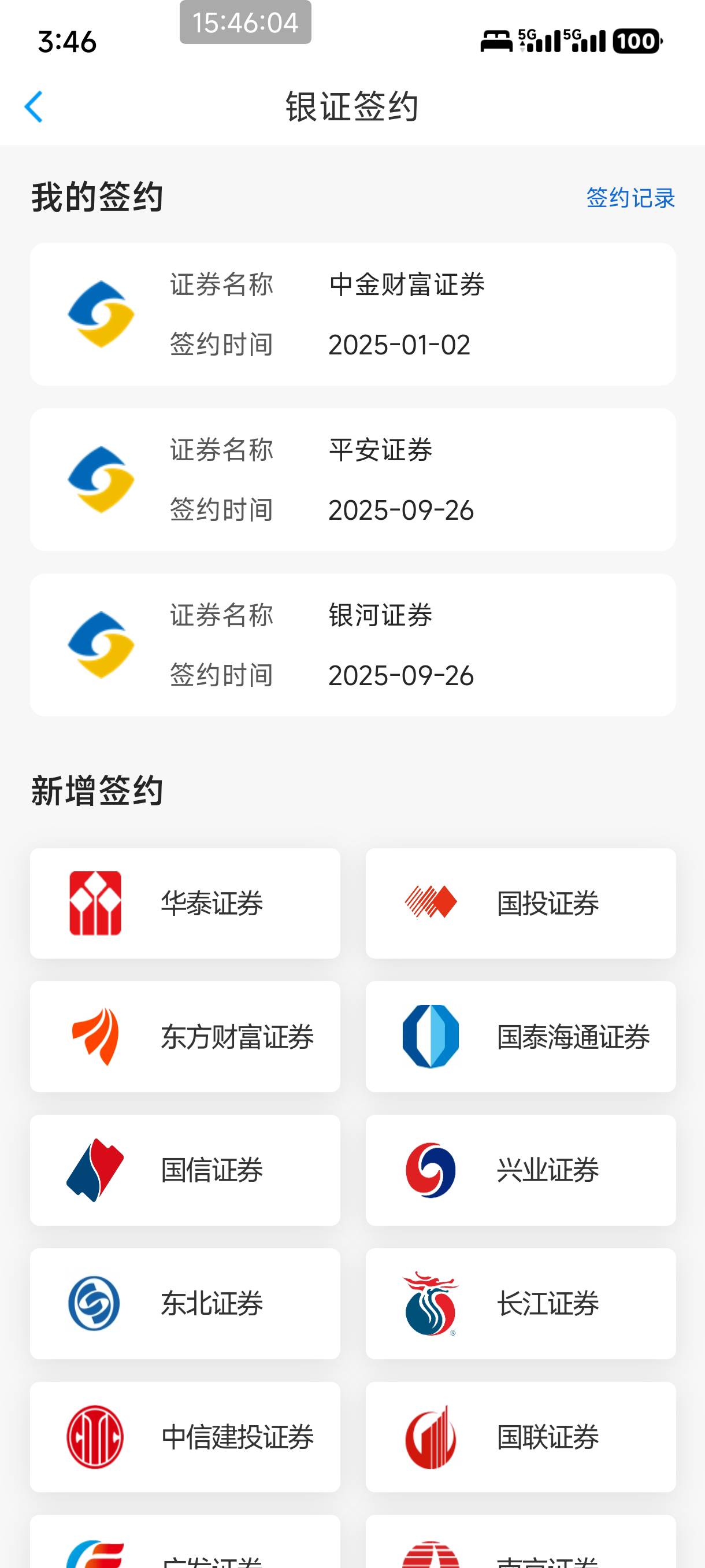Go back from 银证签约 page
705x1568 pixels.
pos(34,107)
